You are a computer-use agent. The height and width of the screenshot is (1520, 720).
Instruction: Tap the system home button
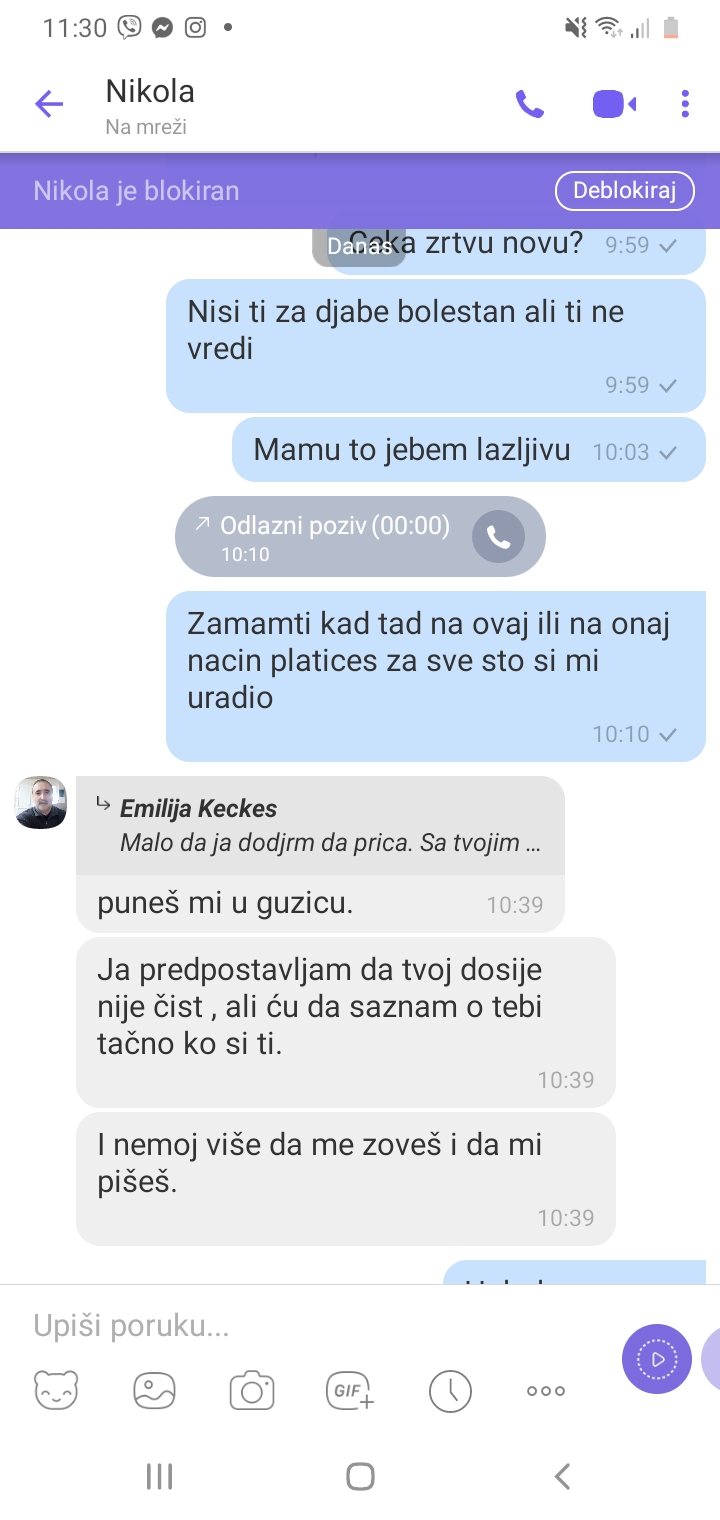(360, 1476)
